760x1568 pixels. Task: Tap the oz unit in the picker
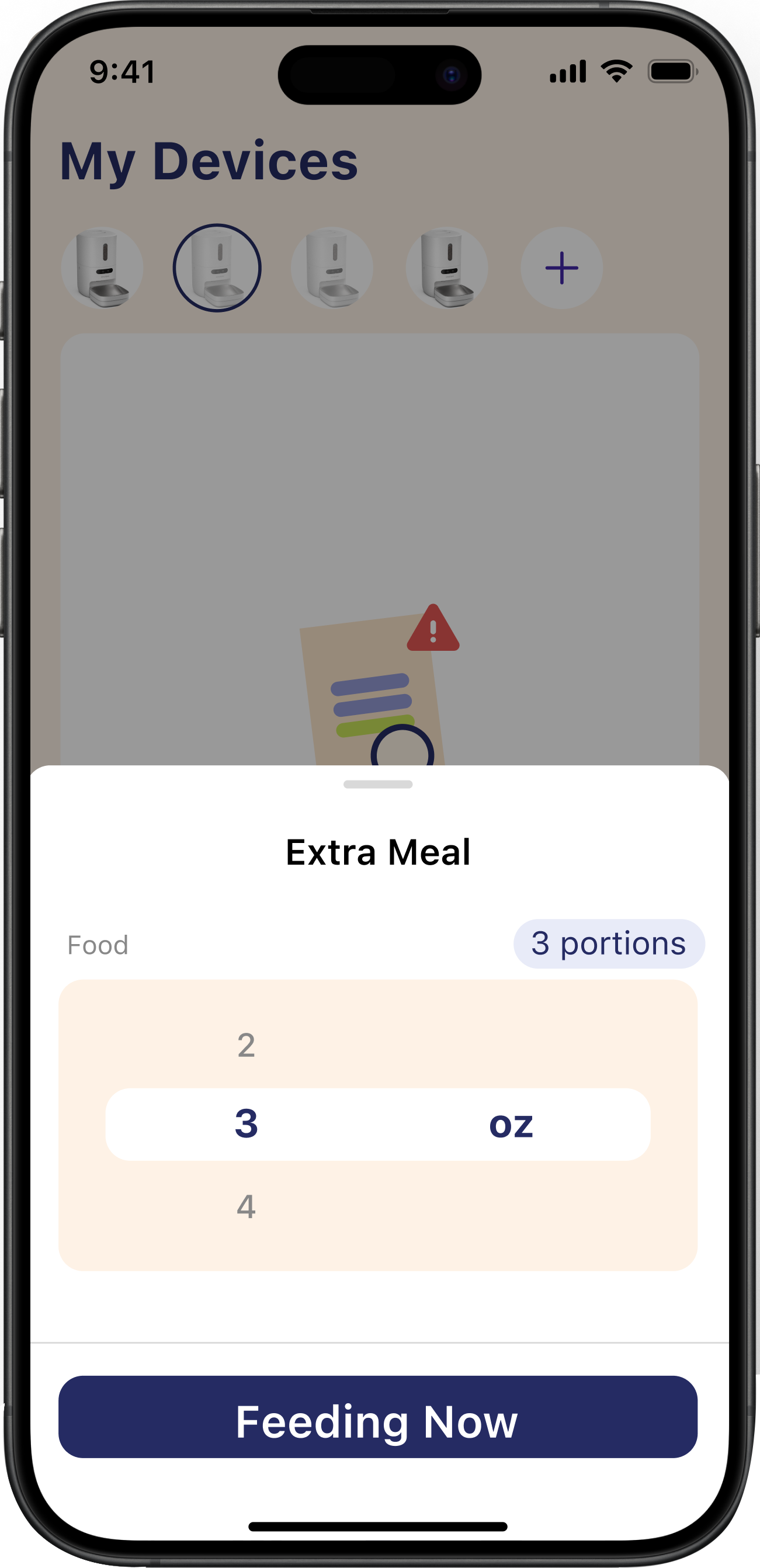511,1125
